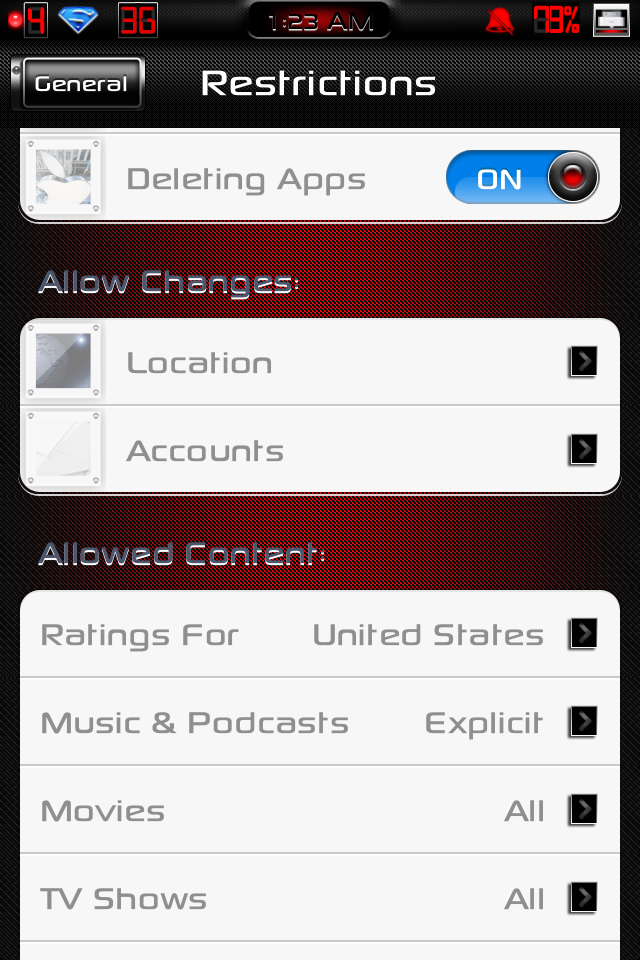The width and height of the screenshot is (640, 960).
Task: Select the Movies rating restriction
Action: click(320, 810)
